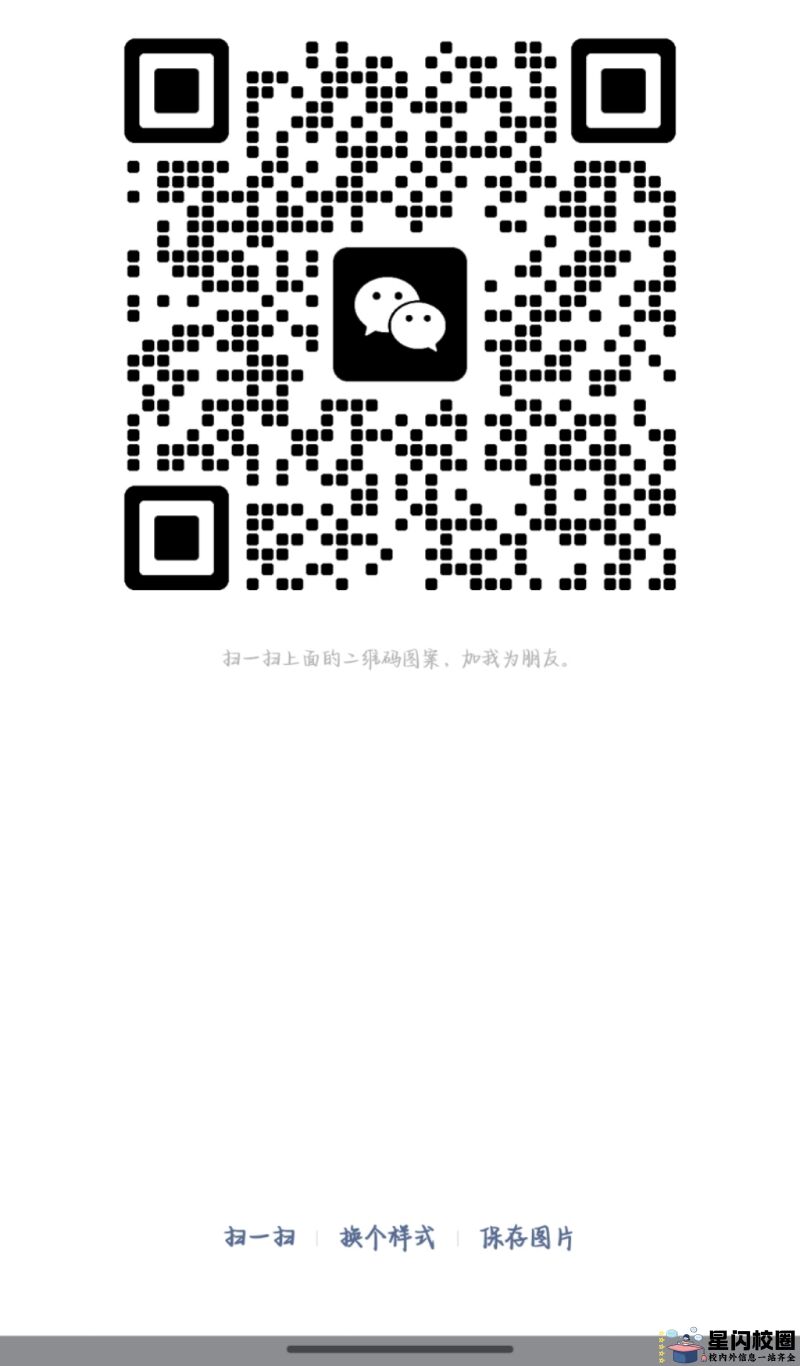Save the QR code via 保存图片
800x1366 pixels.
point(527,1238)
